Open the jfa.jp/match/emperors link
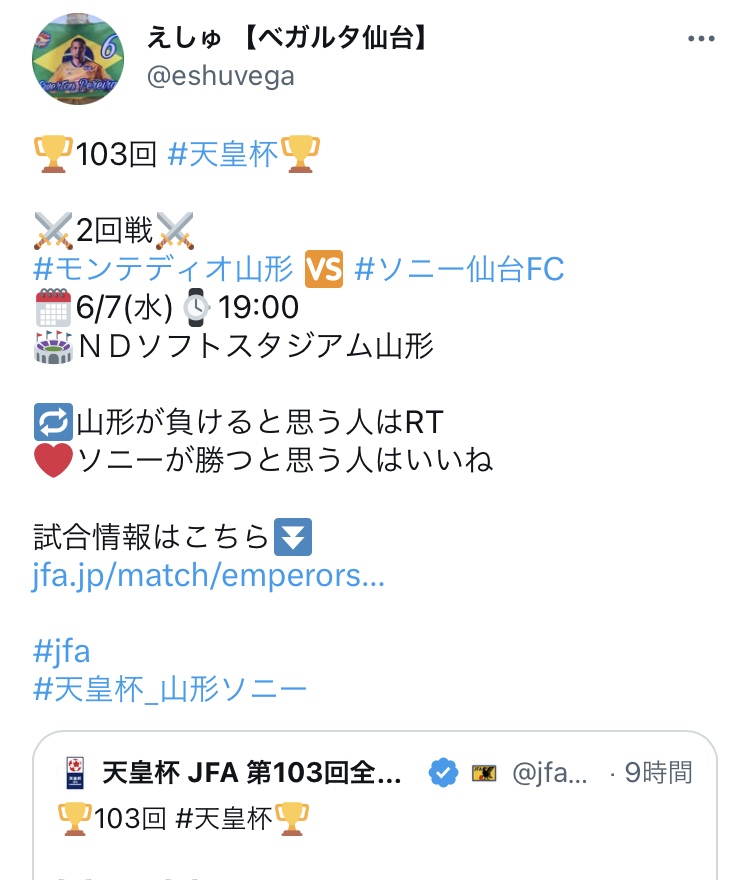Image resolution: width=750 pixels, height=880 pixels. point(208,576)
